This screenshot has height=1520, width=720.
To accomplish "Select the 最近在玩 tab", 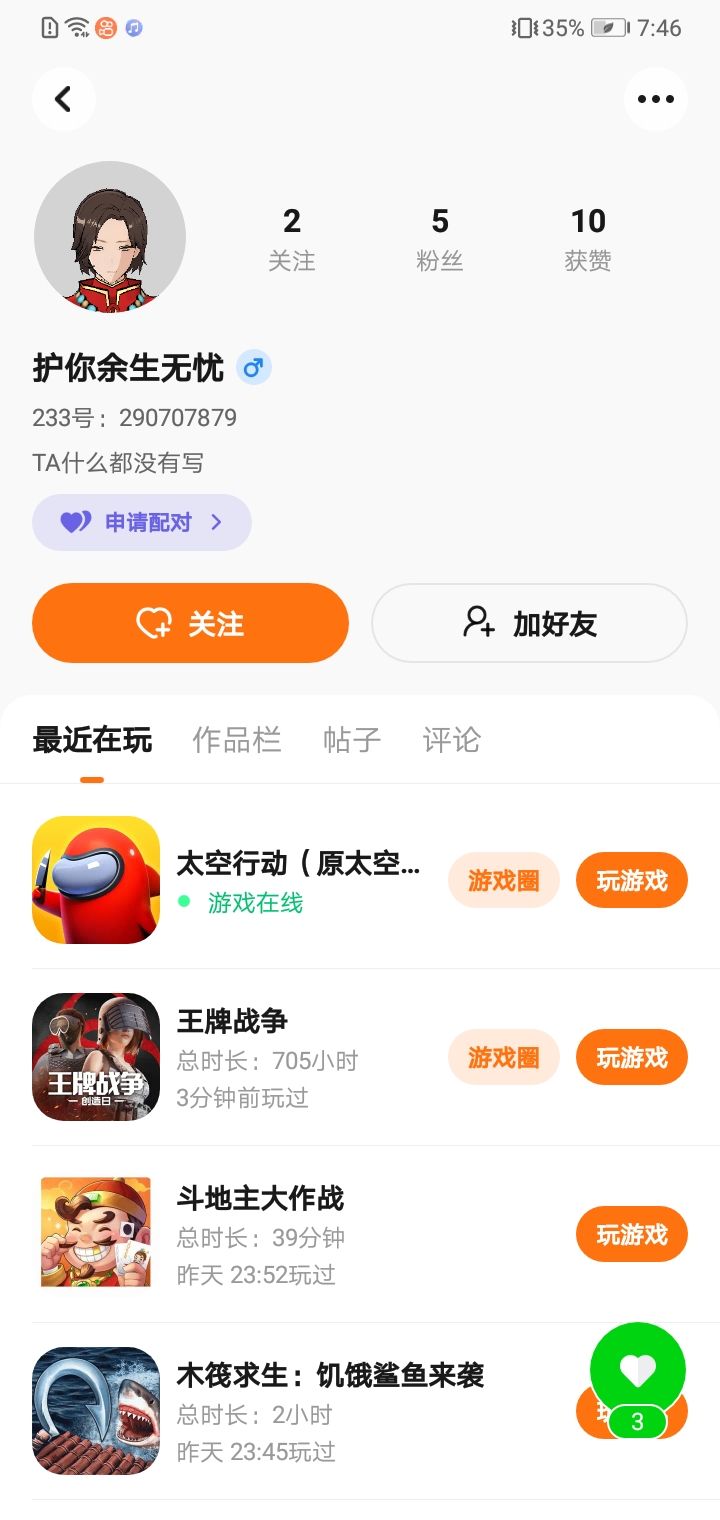I will point(92,740).
